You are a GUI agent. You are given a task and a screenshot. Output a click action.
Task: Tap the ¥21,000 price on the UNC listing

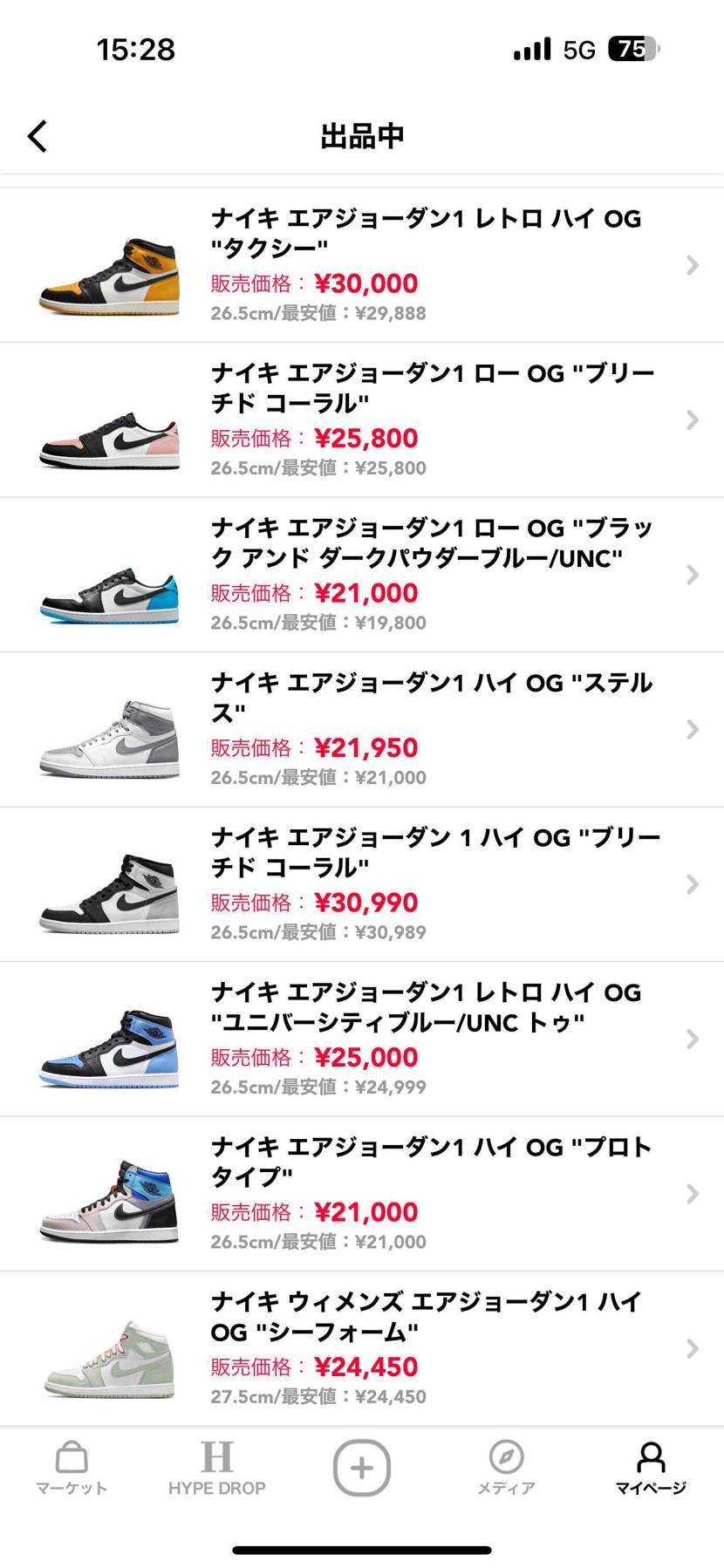click(x=364, y=592)
